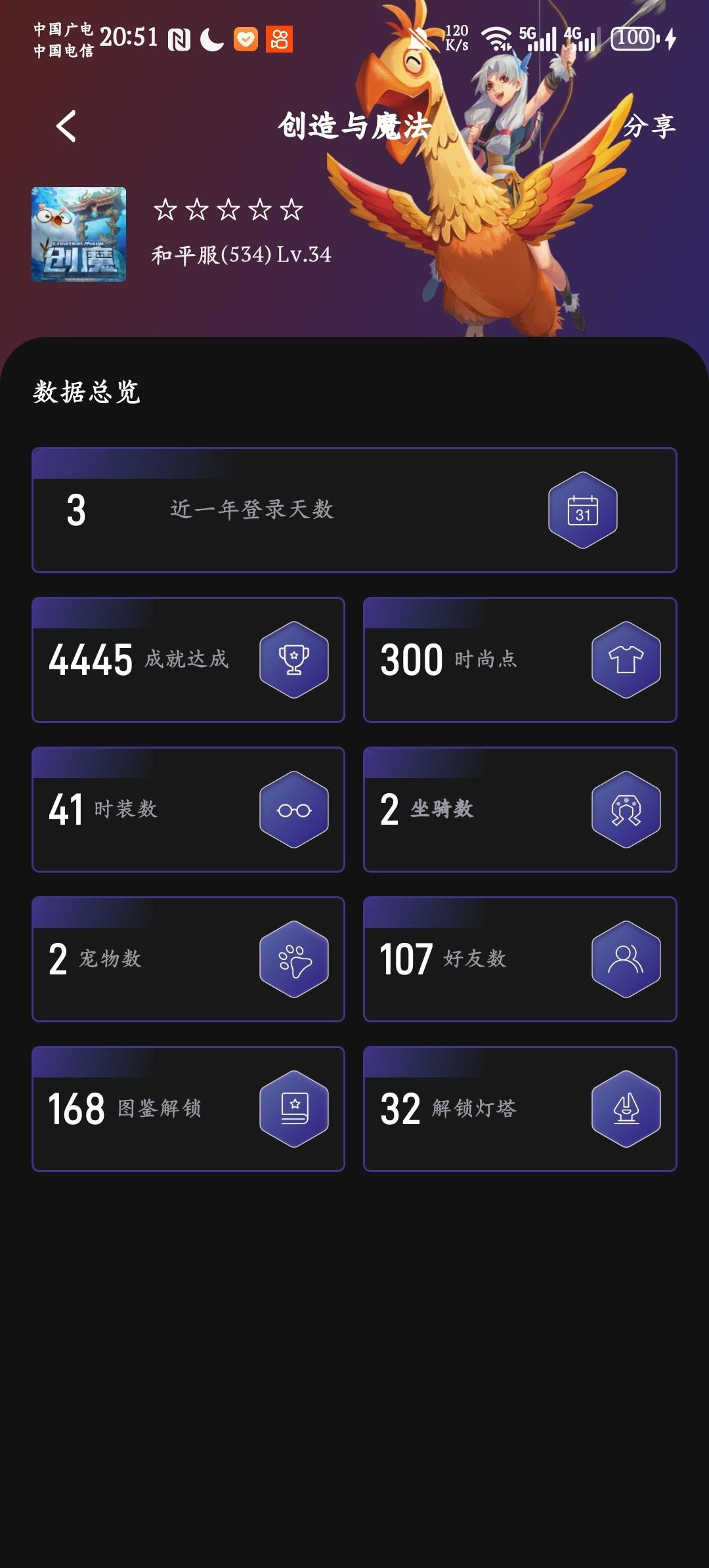Image resolution: width=709 pixels, height=1568 pixels.
Task: Tap the 分享 share button
Action: (x=649, y=126)
